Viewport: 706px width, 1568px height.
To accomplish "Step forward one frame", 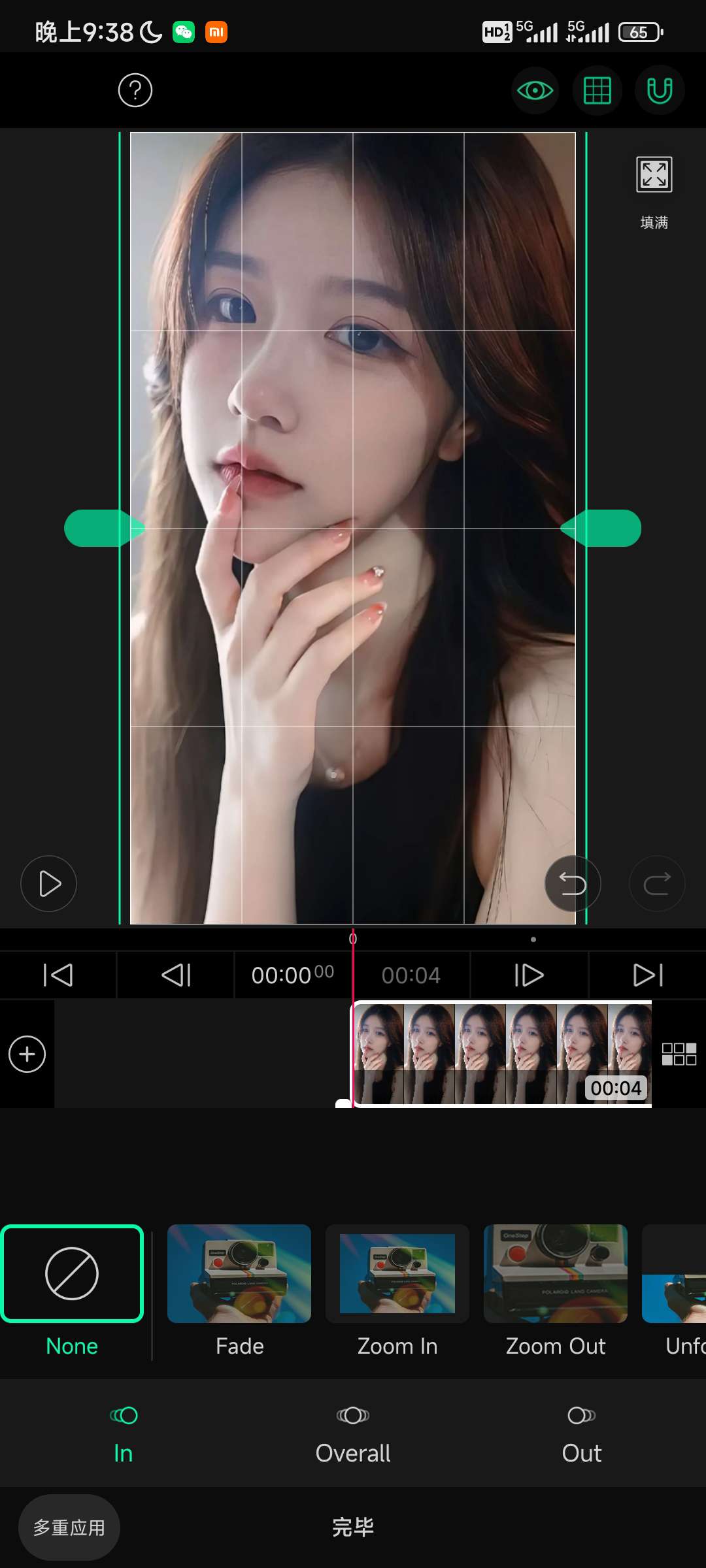I will (529, 975).
